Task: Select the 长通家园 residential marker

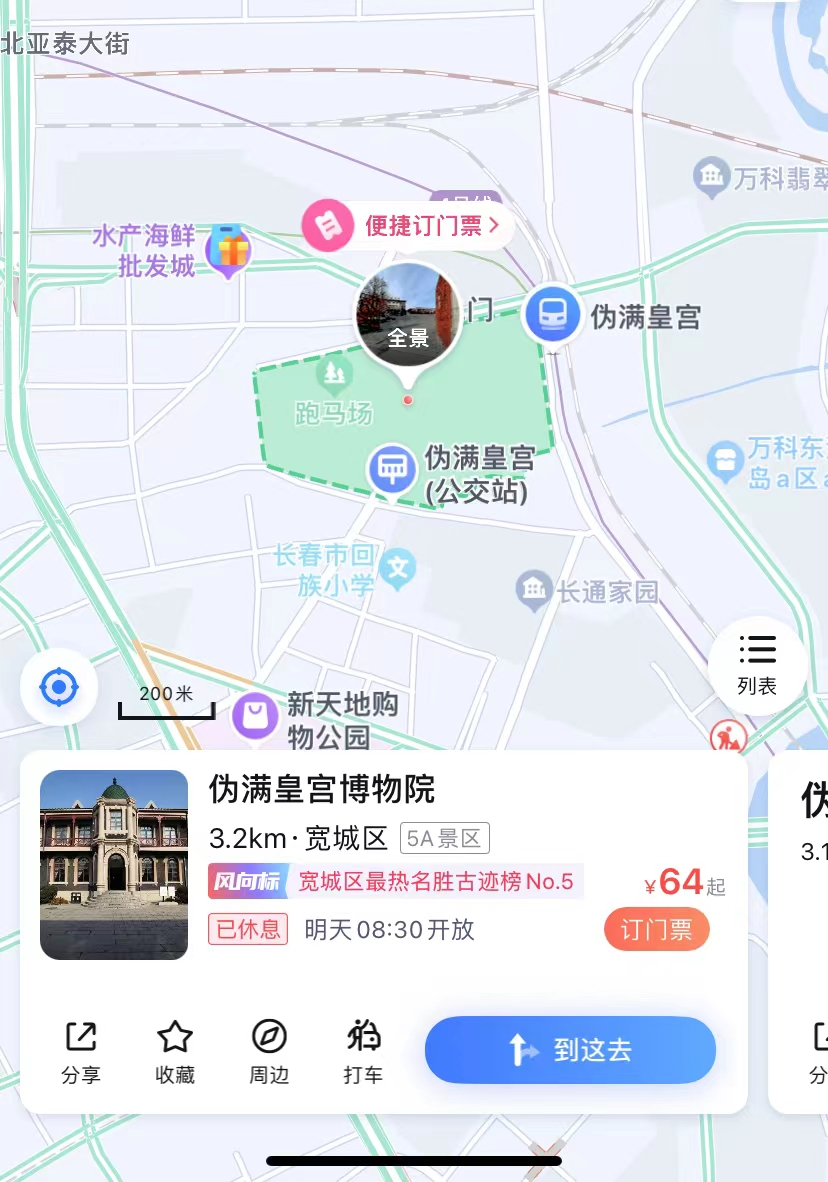Action: 534,590
